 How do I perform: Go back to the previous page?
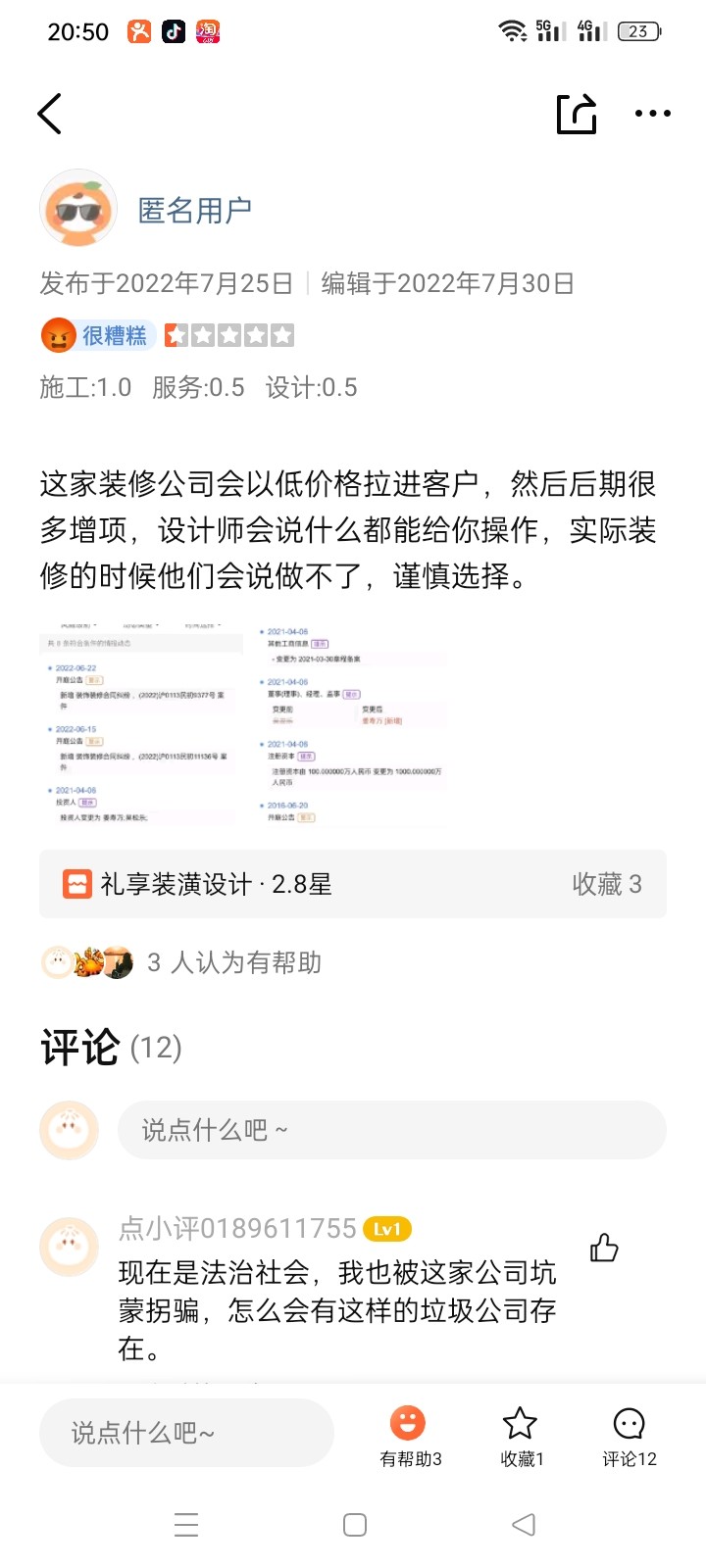click(50, 114)
